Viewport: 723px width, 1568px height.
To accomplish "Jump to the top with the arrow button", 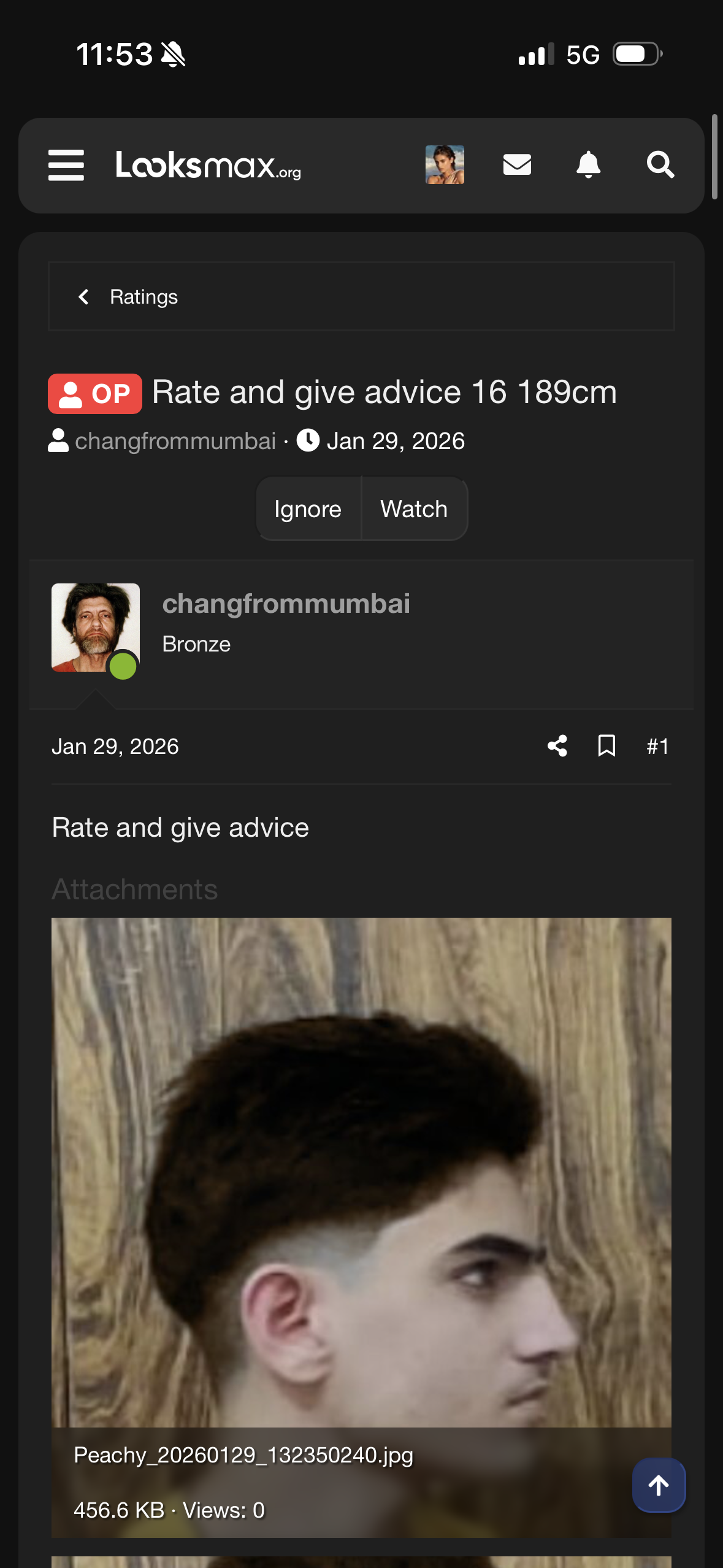I will click(x=659, y=1485).
